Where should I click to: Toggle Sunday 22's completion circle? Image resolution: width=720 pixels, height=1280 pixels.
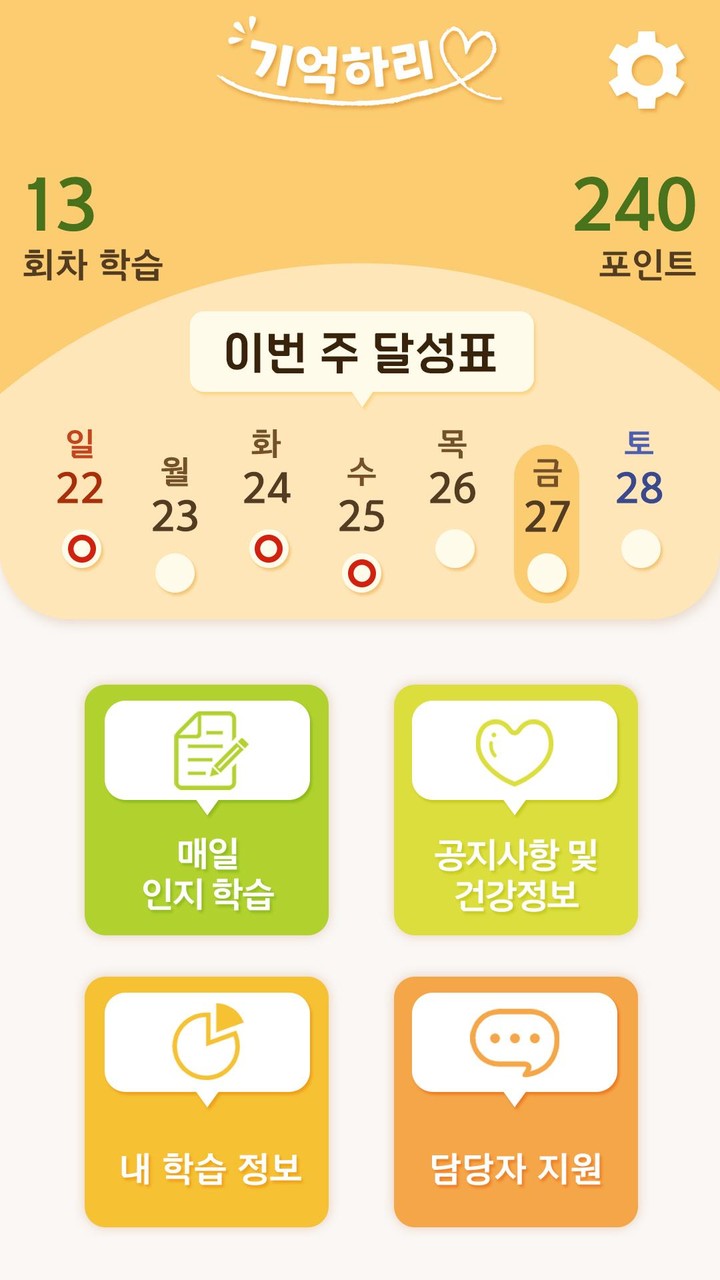(84, 547)
